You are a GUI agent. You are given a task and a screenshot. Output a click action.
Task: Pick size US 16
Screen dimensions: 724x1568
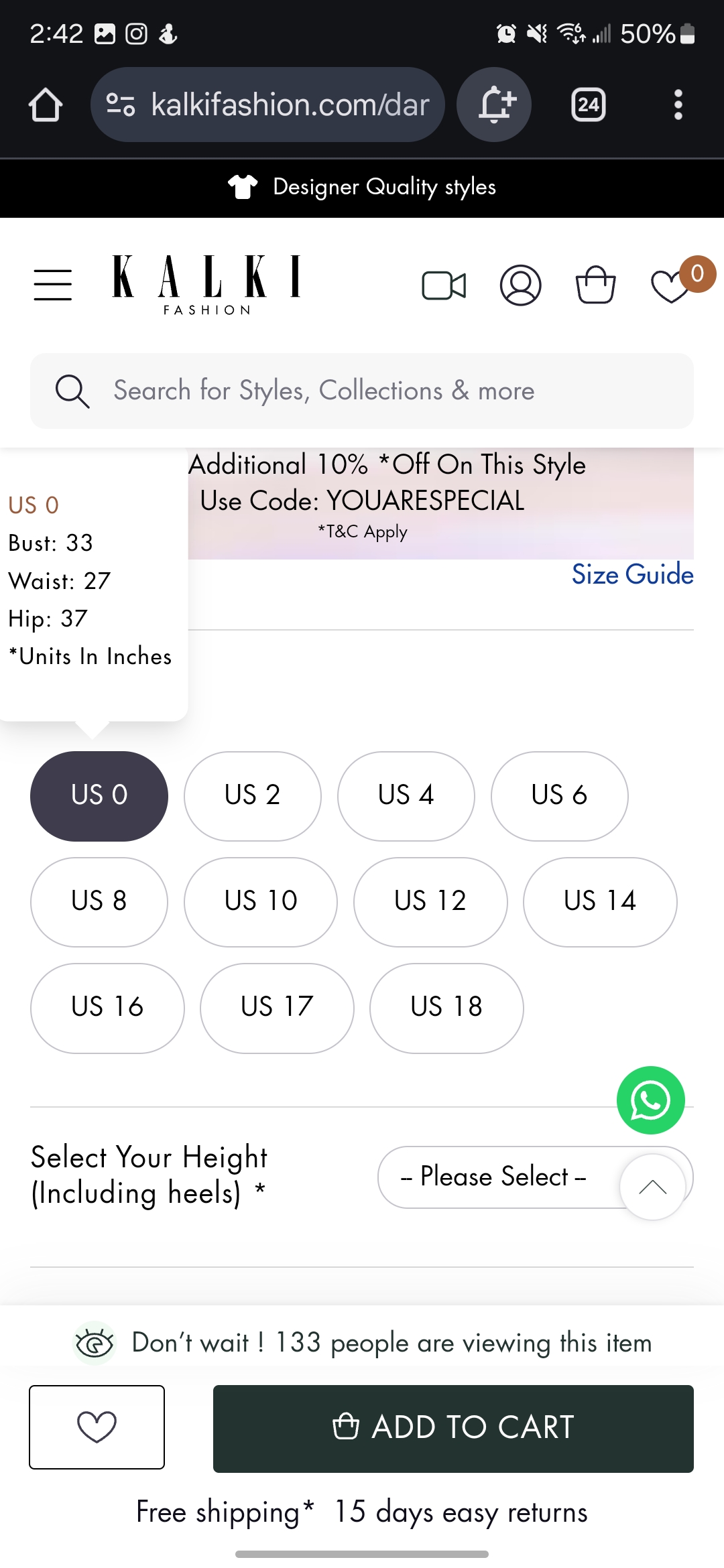coord(107,1007)
